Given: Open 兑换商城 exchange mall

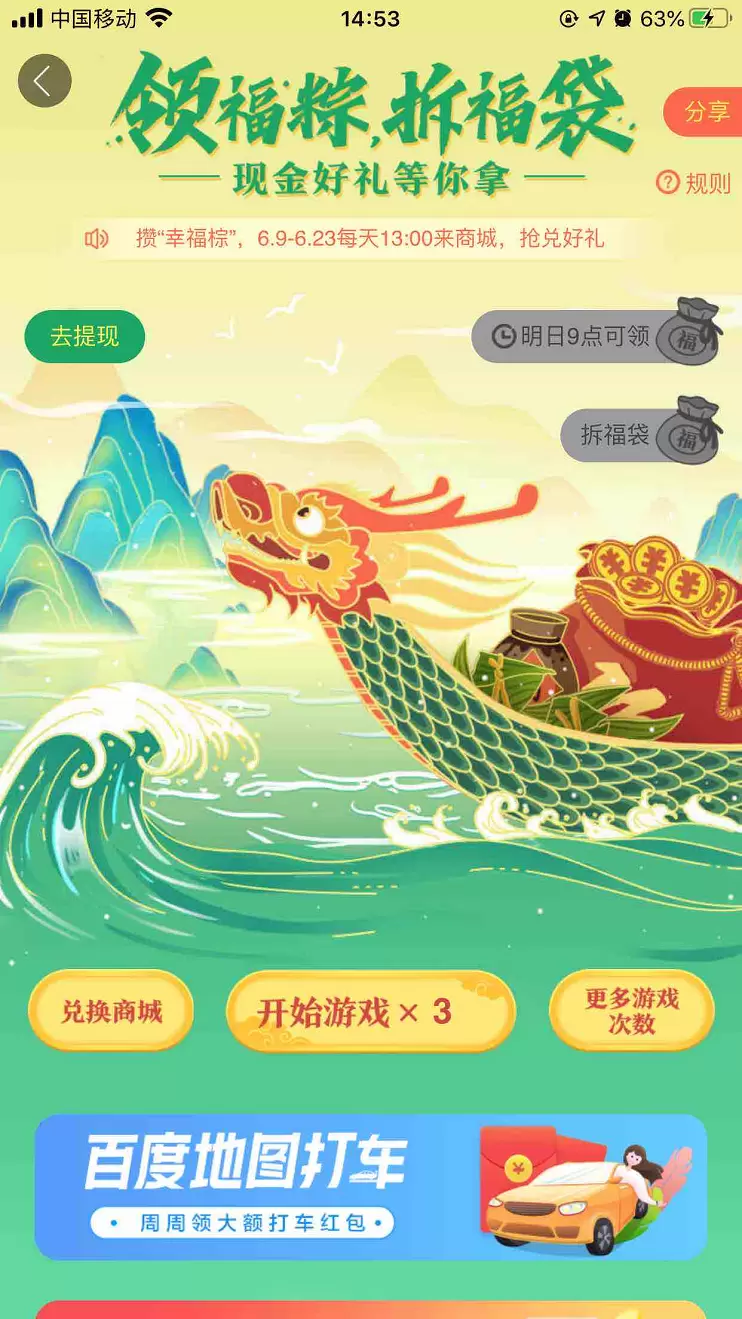Looking at the screenshot, I should (111, 1011).
